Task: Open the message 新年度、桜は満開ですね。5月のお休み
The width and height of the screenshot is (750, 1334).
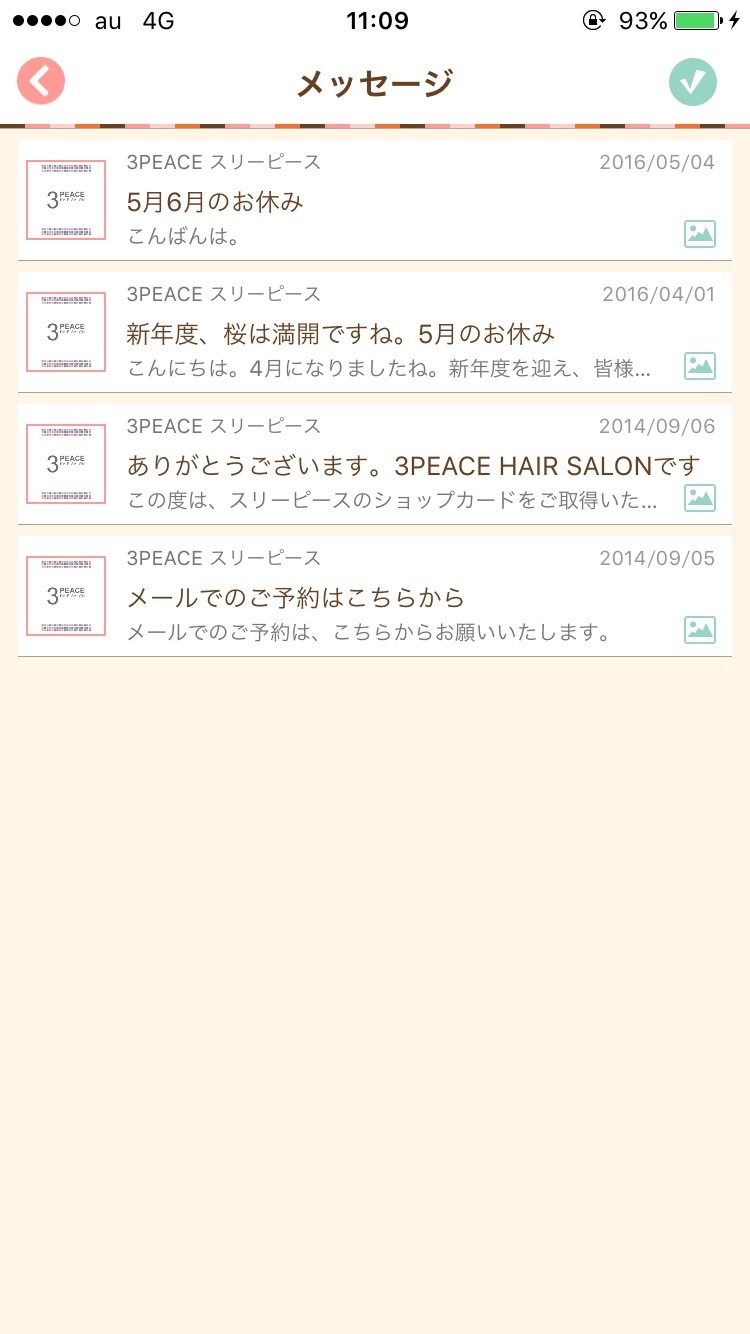Action: coord(375,332)
